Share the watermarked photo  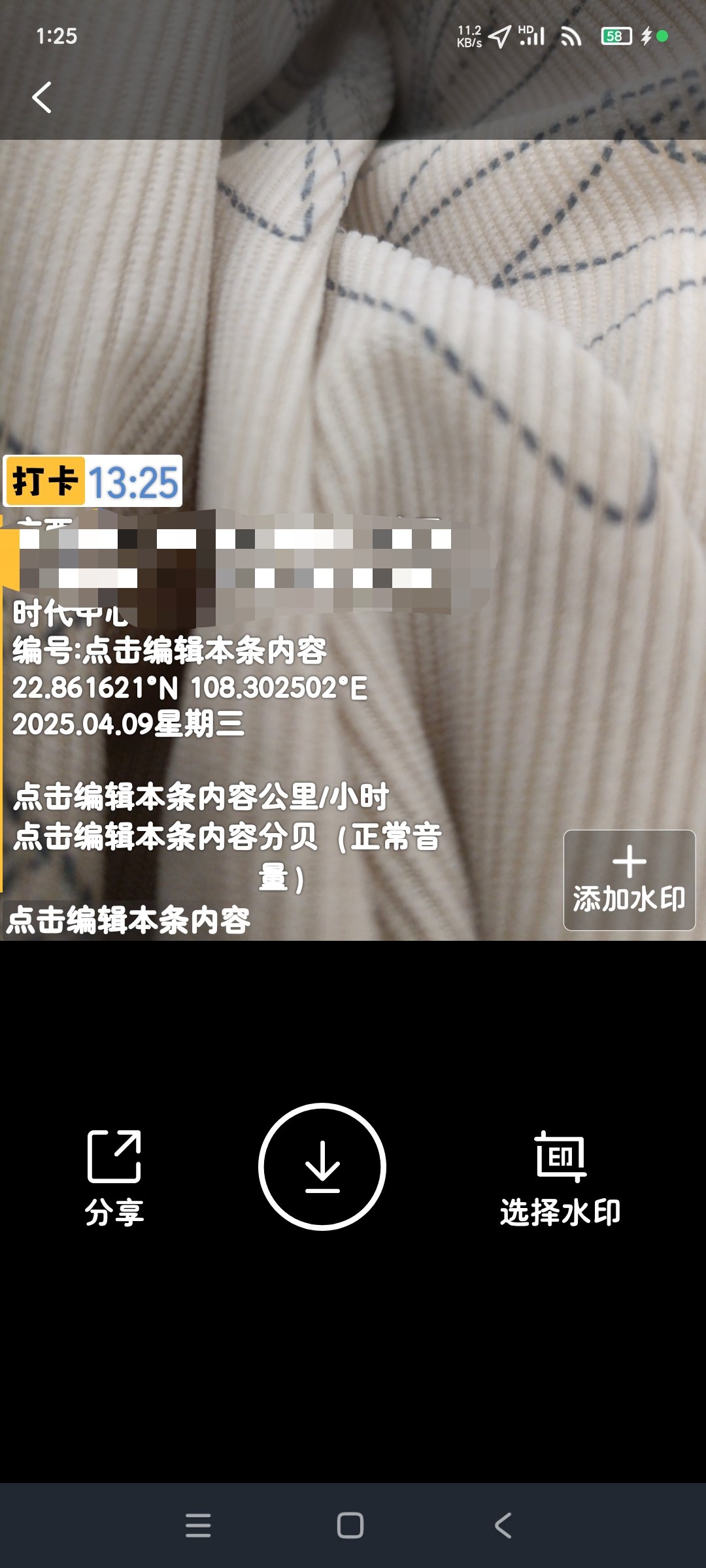tap(114, 1177)
